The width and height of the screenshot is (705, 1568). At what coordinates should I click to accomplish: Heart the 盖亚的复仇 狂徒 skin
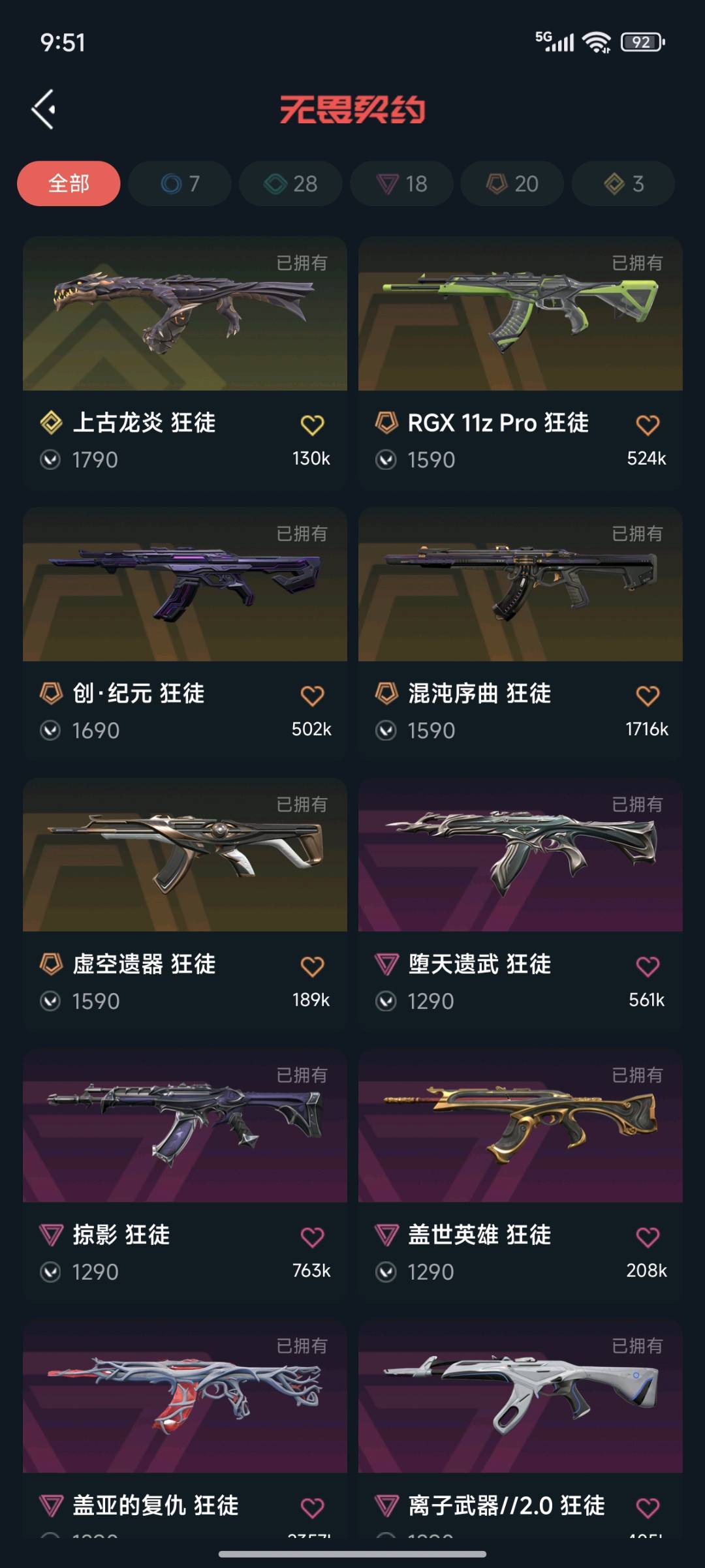pos(312,1507)
